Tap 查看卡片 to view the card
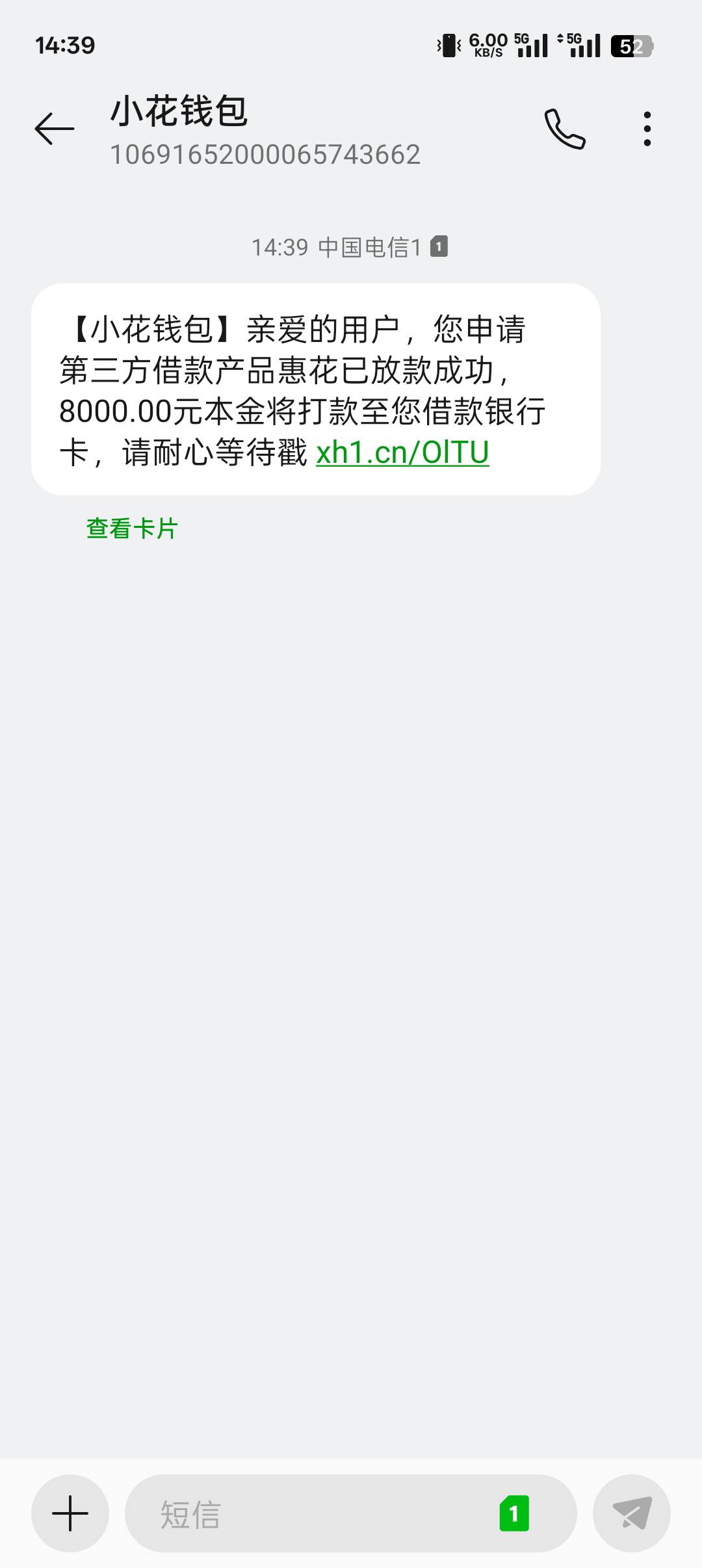Image resolution: width=702 pixels, height=1568 pixels. [132, 529]
